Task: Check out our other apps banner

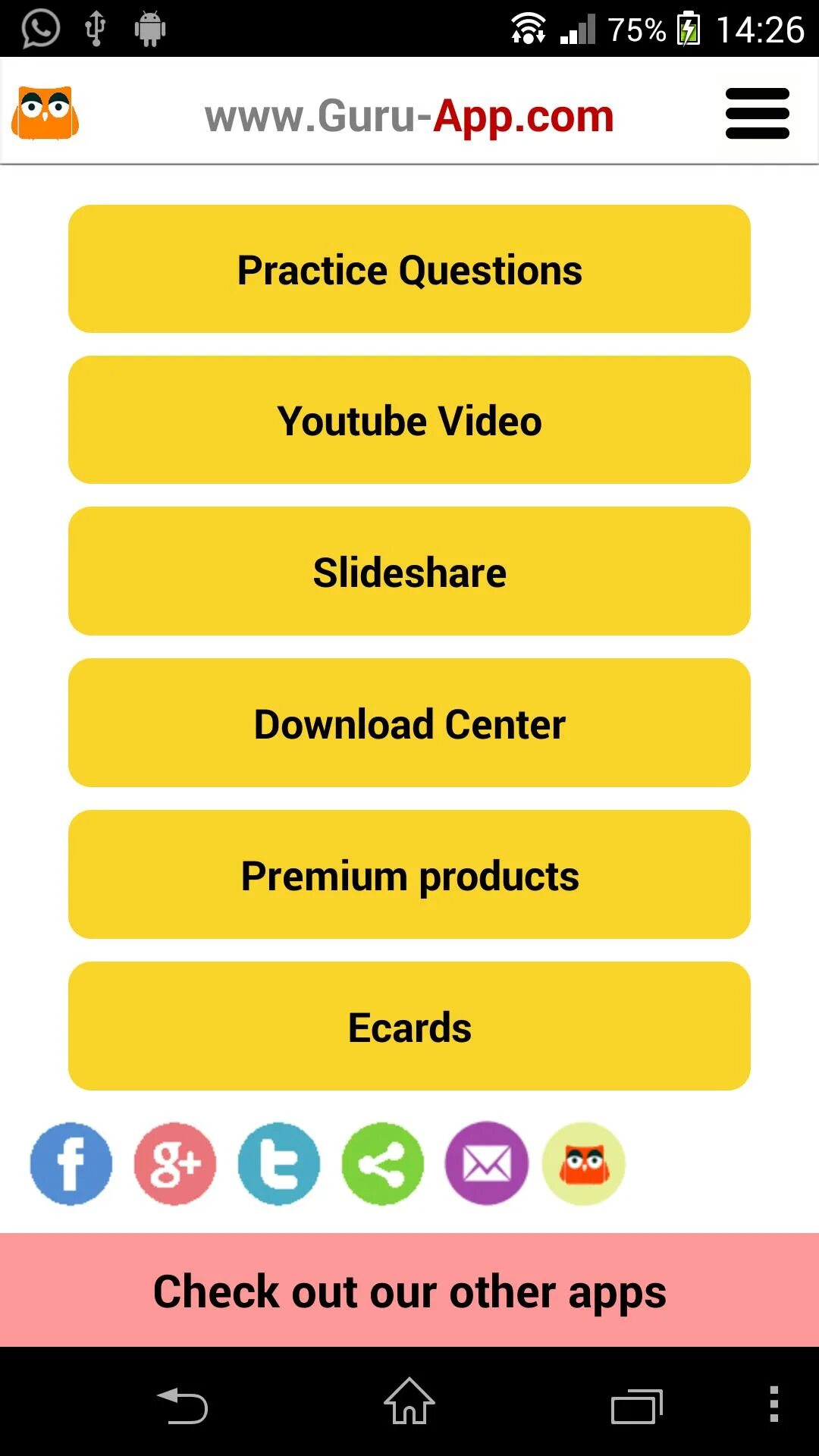Action: [x=409, y=1290]
